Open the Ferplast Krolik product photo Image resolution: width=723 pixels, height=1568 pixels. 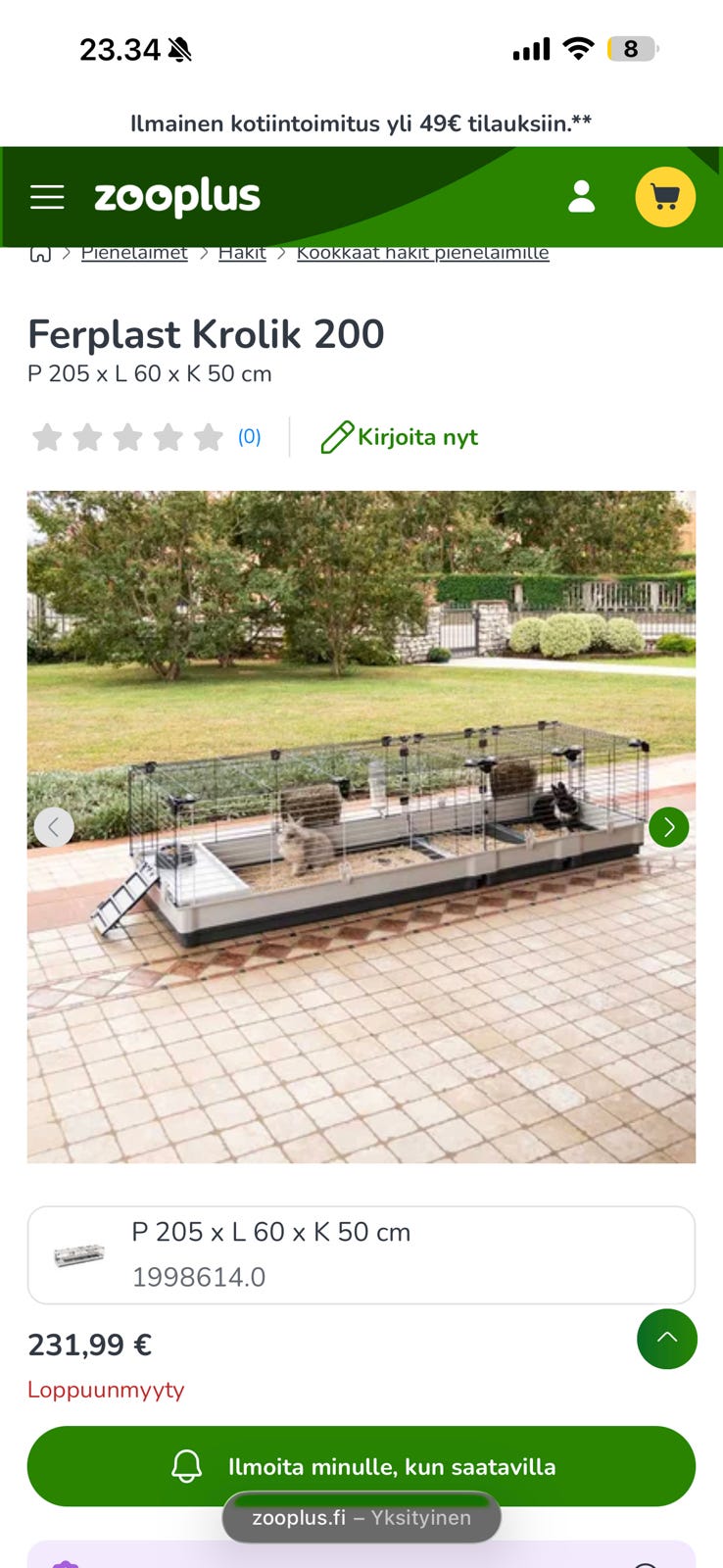click(361, 827)
